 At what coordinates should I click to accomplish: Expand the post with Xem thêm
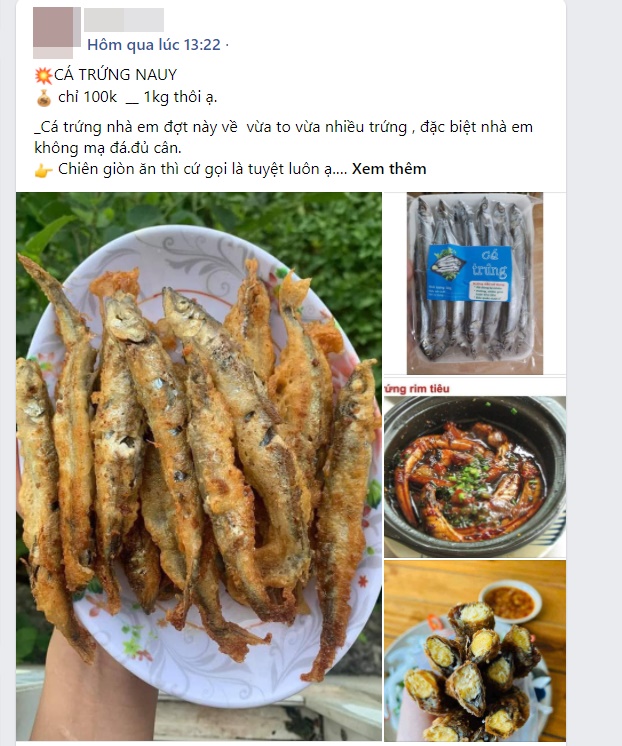click(x=389, y=169)
